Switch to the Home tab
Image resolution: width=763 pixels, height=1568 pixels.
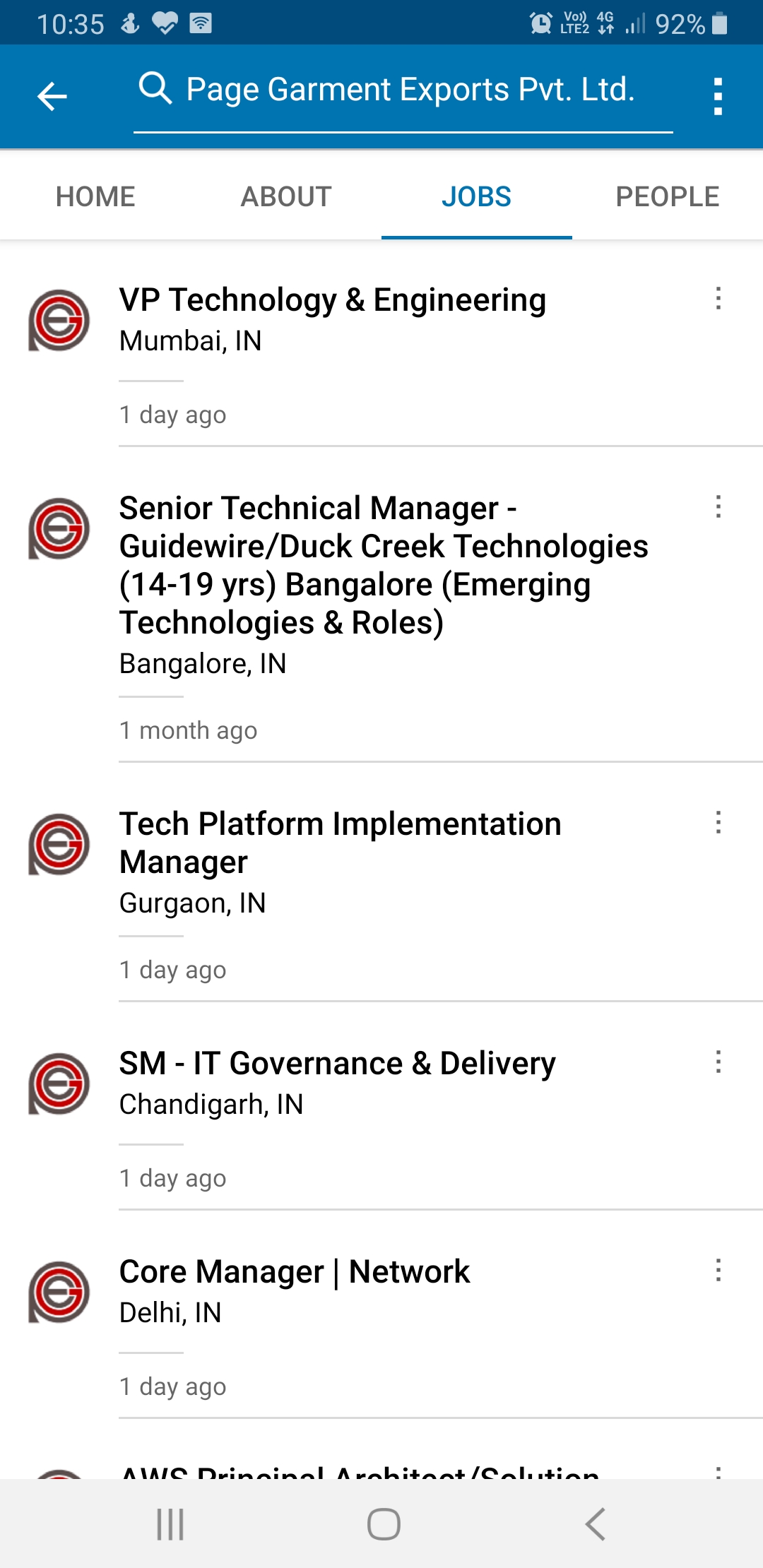click(x=95, y=196)
